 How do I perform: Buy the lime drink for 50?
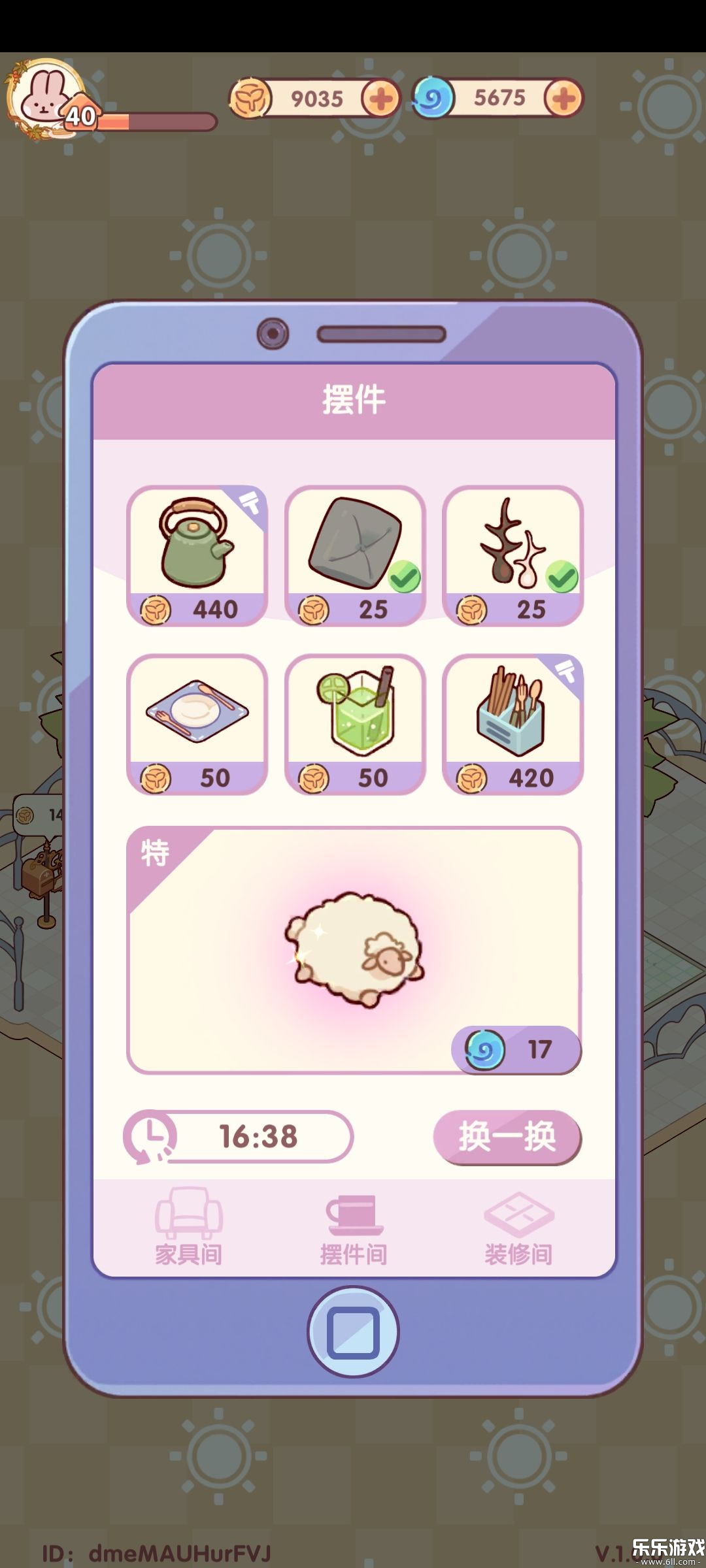point(355,724)
